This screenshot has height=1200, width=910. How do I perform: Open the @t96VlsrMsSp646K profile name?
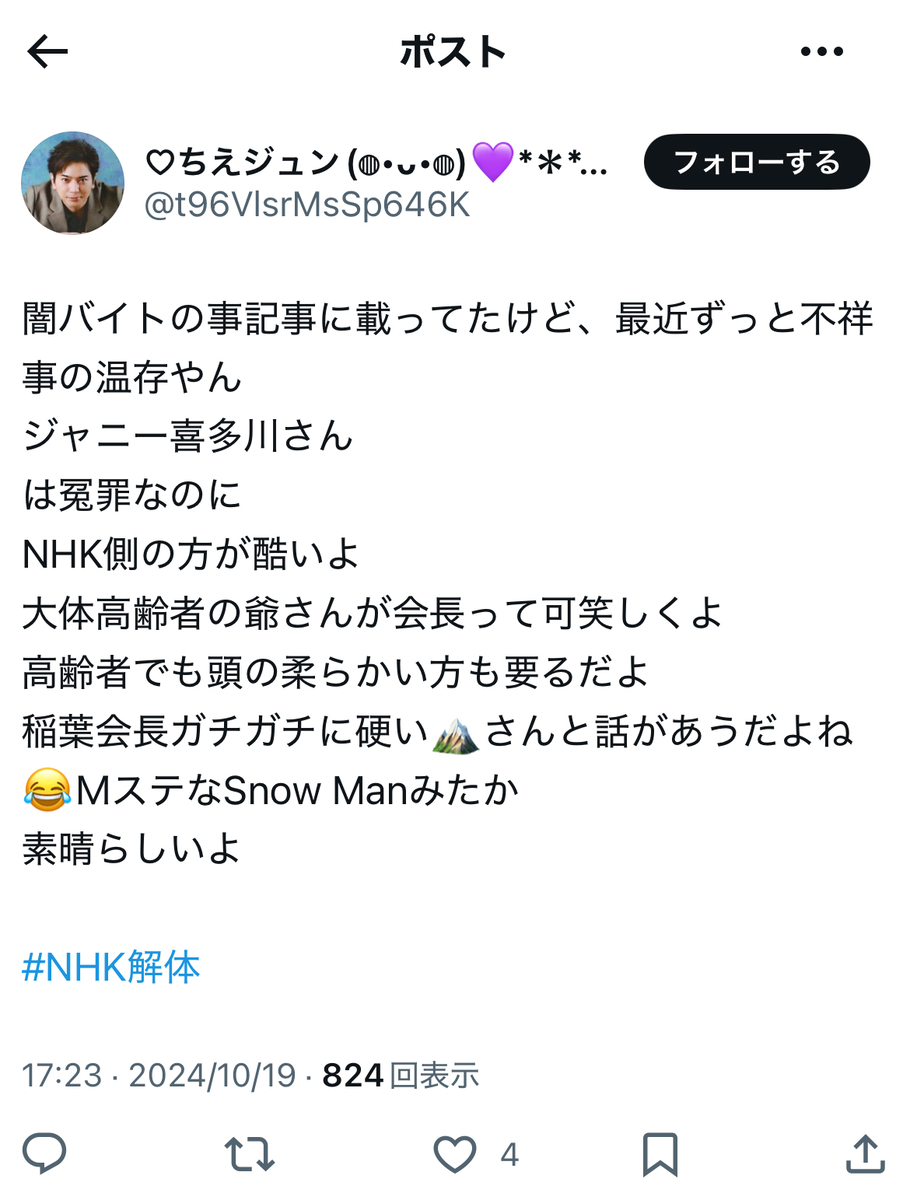[308, 205]
